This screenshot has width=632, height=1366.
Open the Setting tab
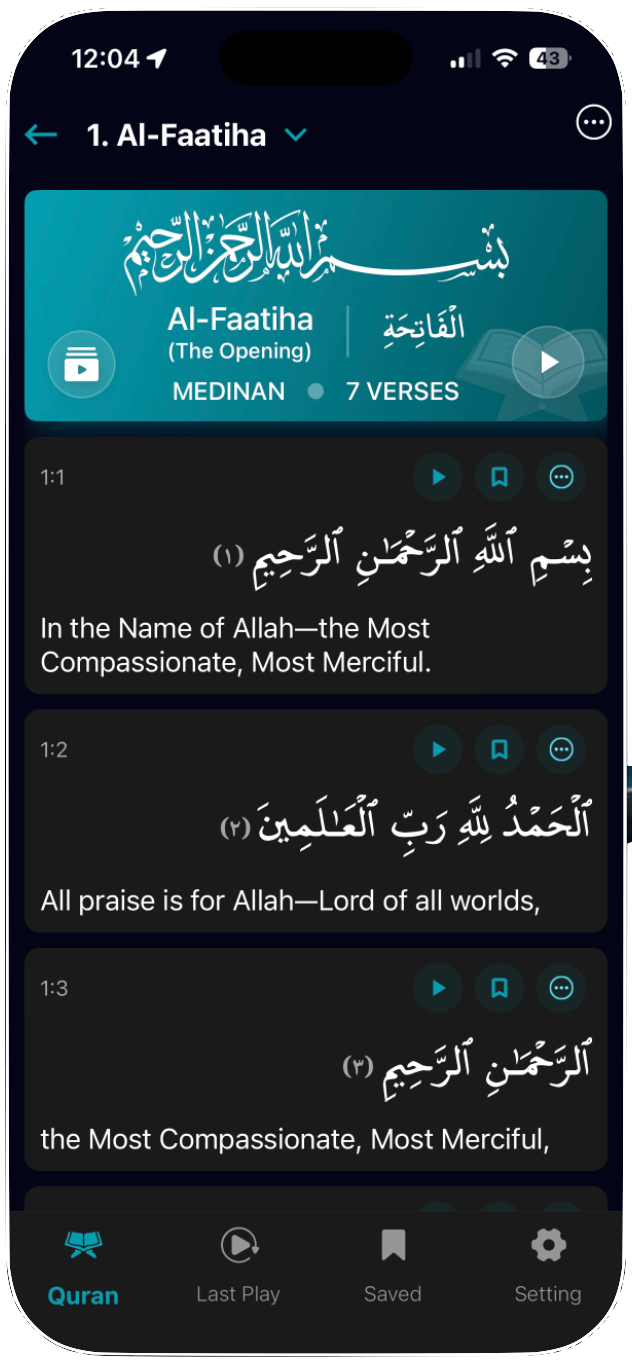[x=548, y=1268]
